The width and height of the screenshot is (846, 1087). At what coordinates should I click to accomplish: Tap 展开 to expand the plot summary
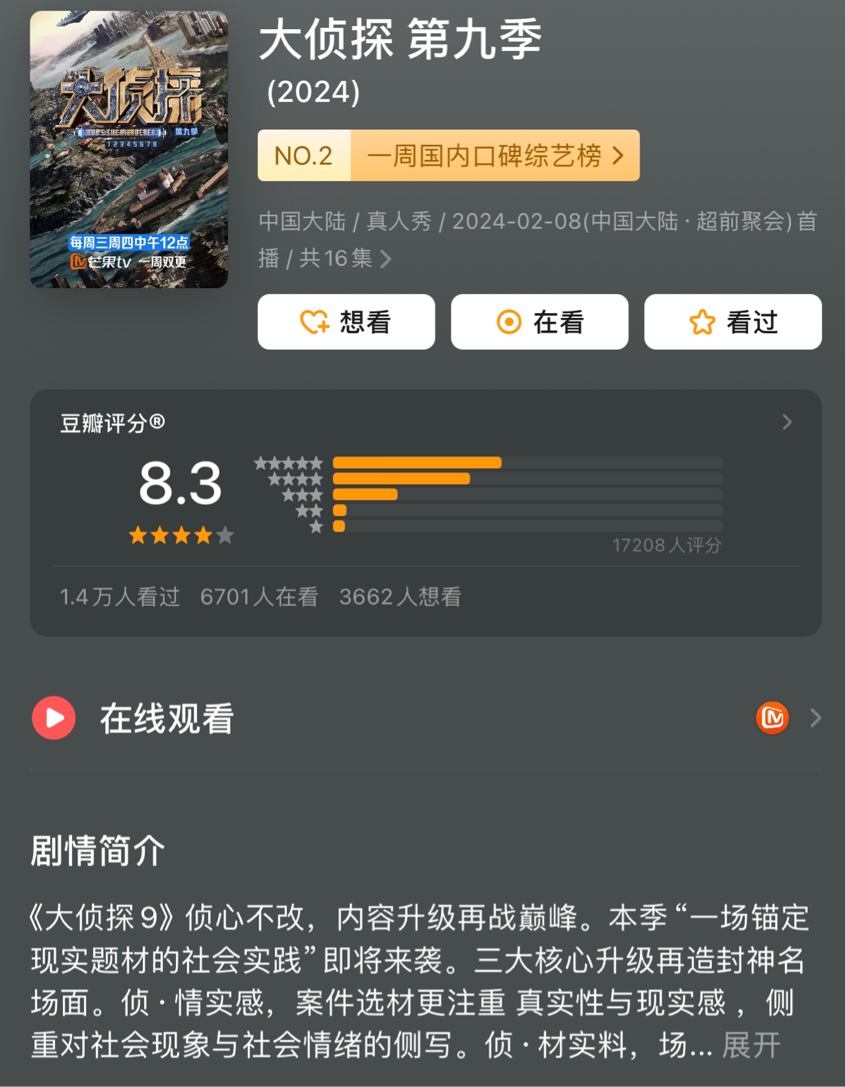[x=751, y=1046]
